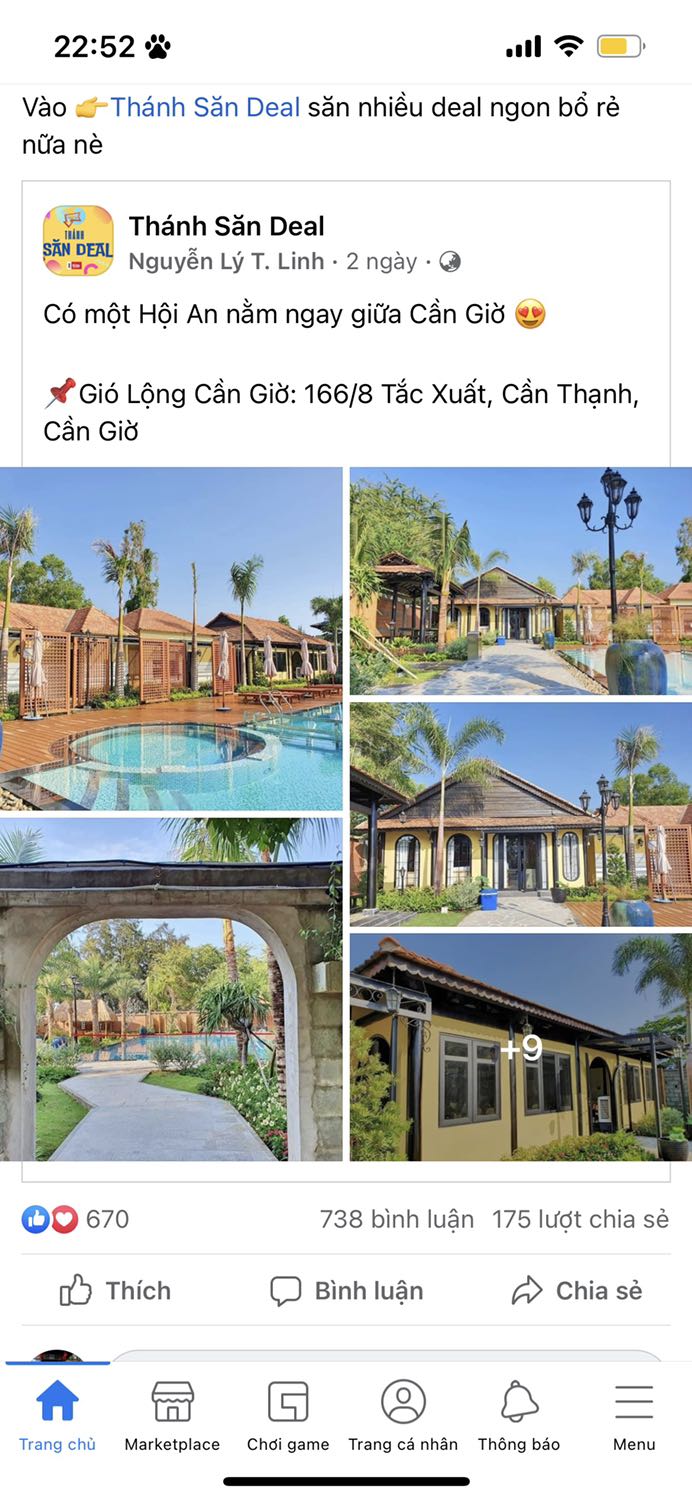The width and height of the screenshot is (692, 1500).
Task: Open Thông báo notifications tab
Action: click(519, 1416)
